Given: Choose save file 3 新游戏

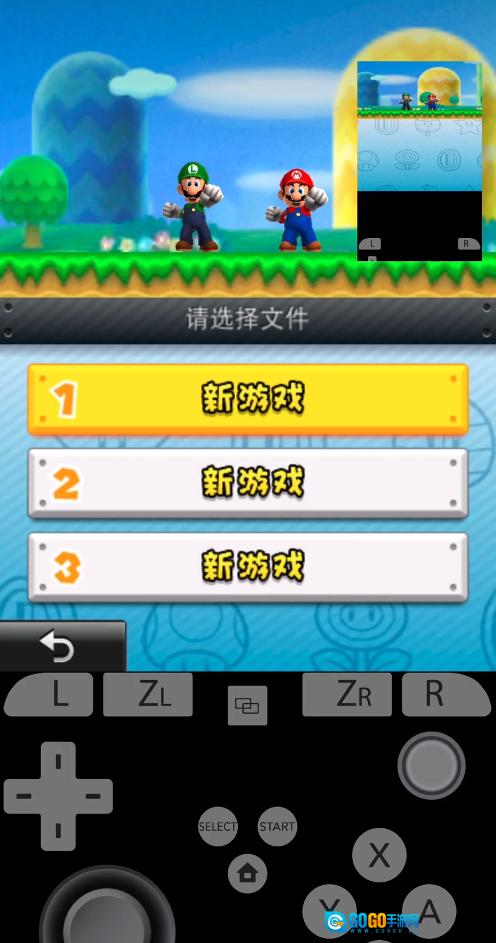Looking at the screenshot, I should 248,567.
